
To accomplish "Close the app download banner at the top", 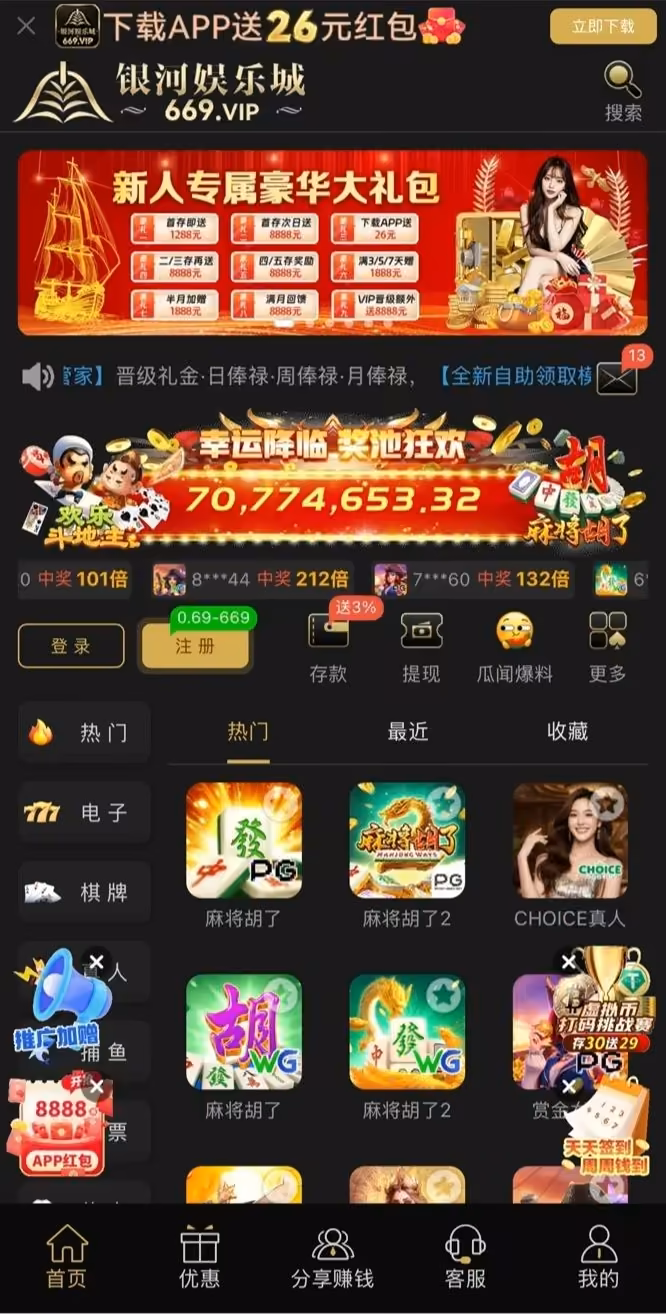I will coord(26,27).
